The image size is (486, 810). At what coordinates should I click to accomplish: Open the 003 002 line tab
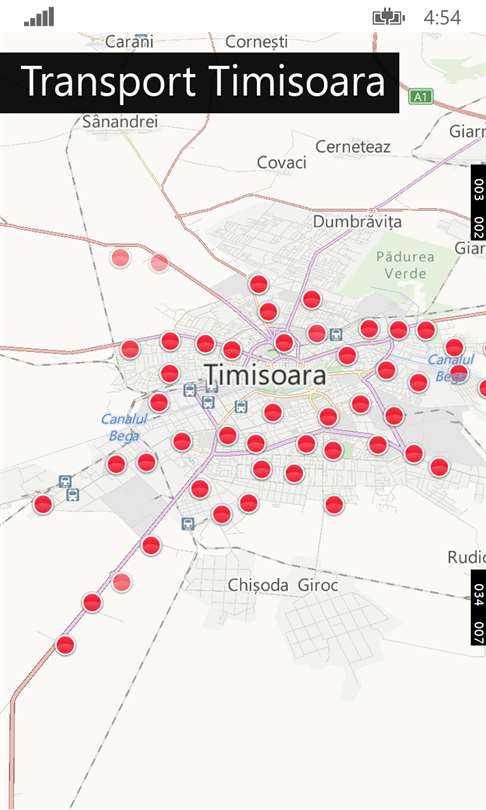click(x=479, y=204)
